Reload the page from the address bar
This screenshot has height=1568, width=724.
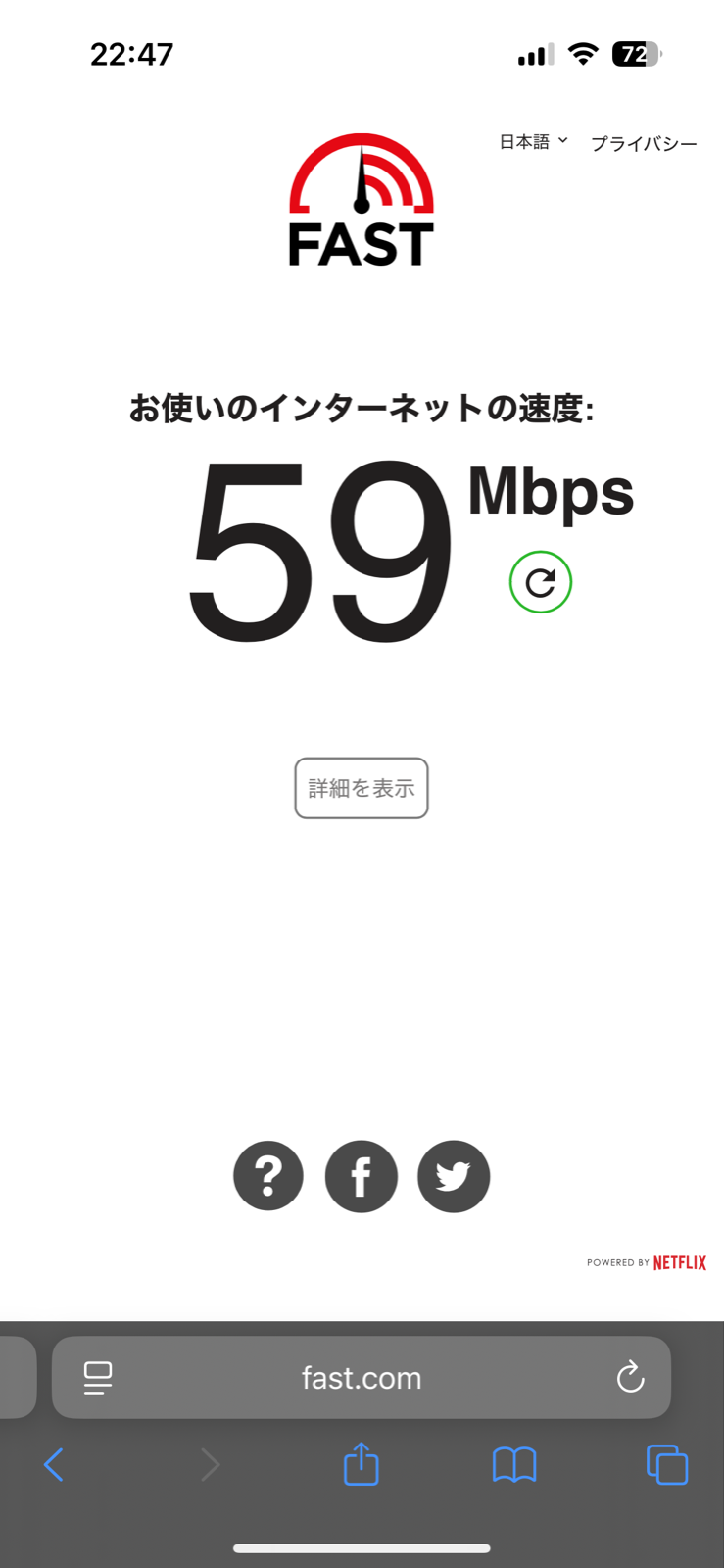[x=630, y=1378]
